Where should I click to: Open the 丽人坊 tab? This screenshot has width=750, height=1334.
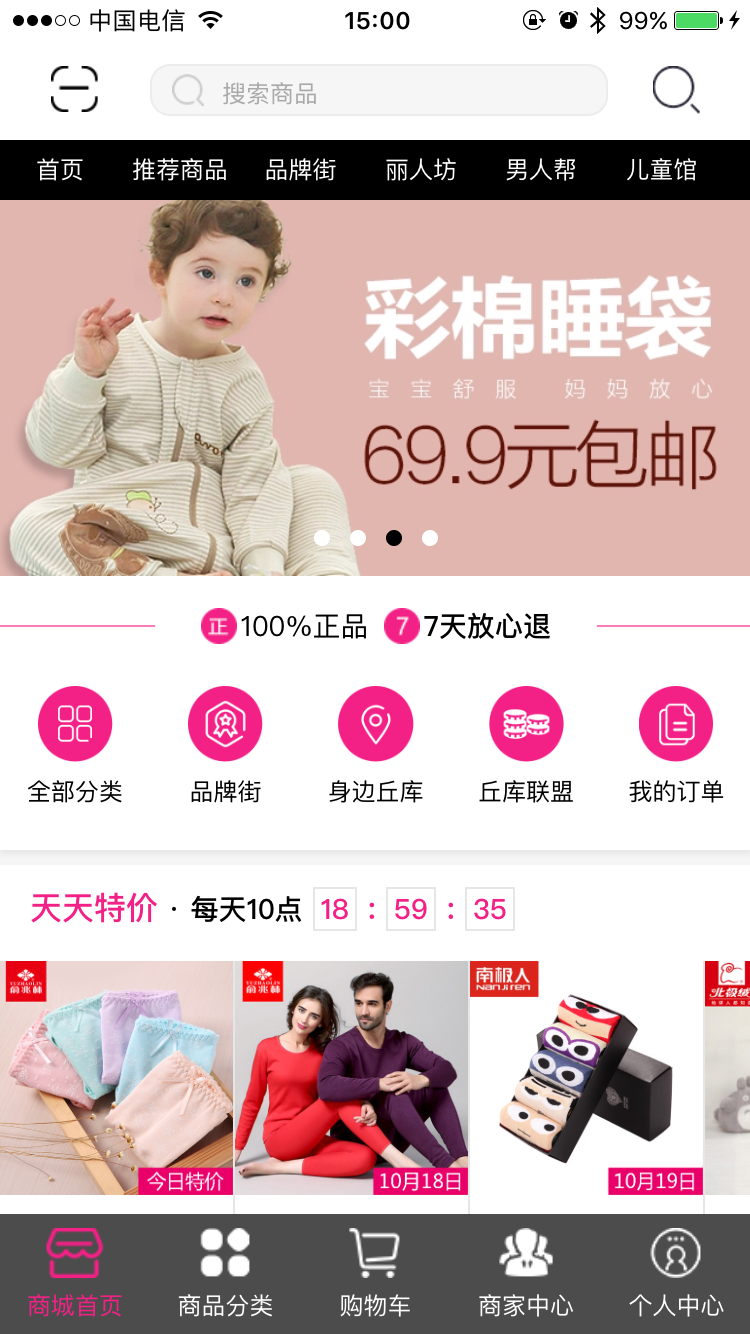click(x=420, y=170)
